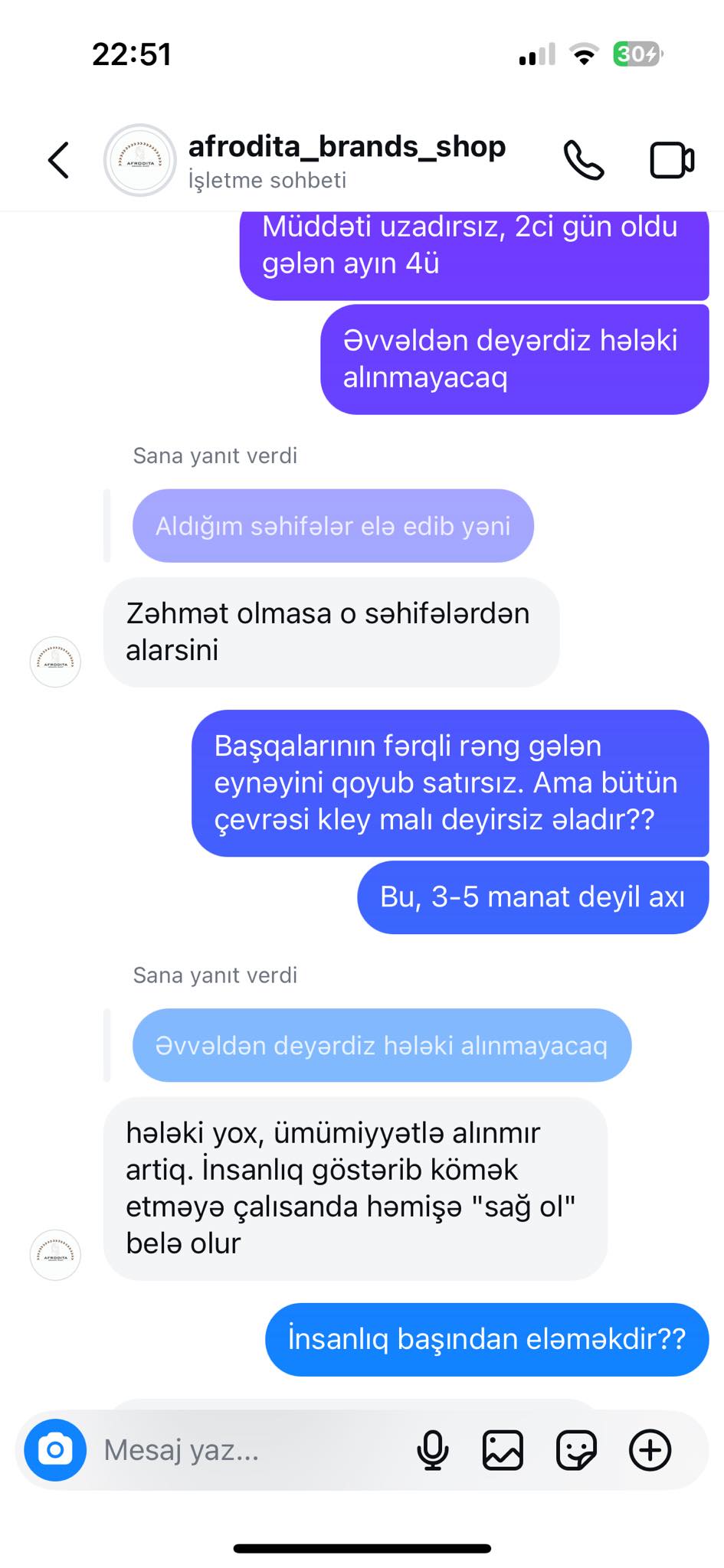Open the gallery image picker
Image resolution: width=724 pixels, height=1568 pixels.
point(503,1449)
